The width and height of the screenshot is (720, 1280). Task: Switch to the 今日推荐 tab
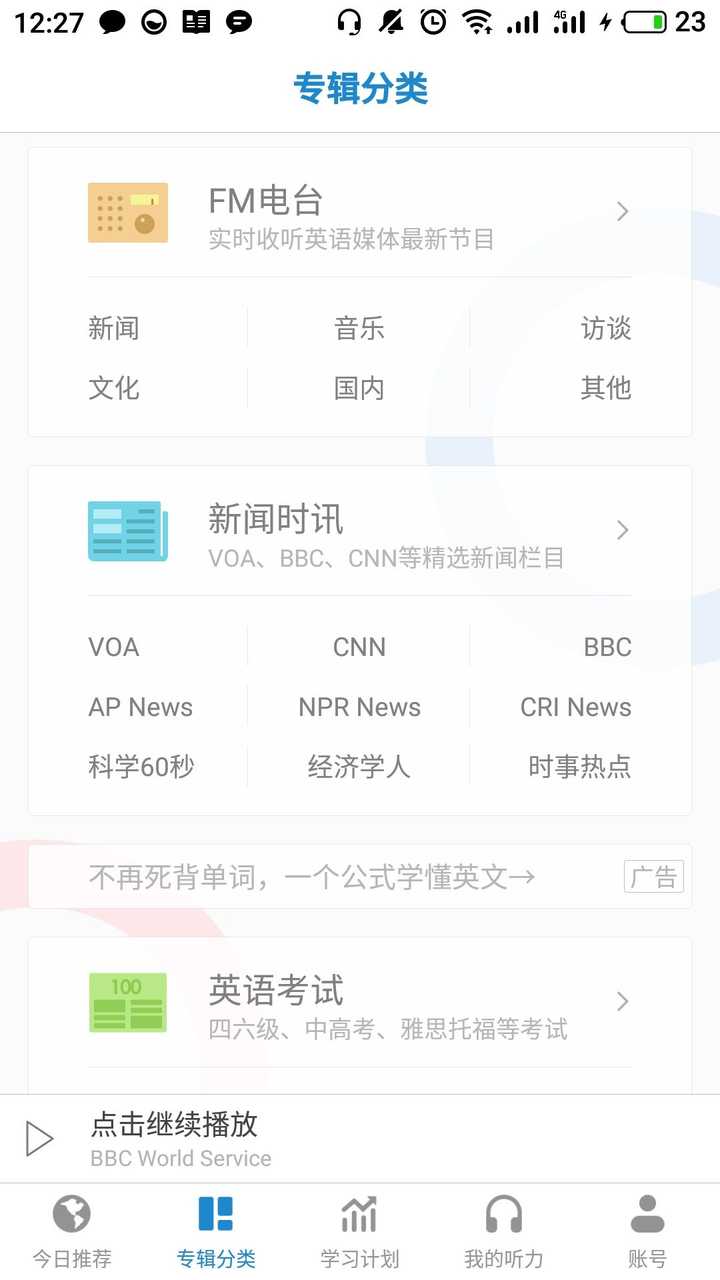[x=72, y=1232]
